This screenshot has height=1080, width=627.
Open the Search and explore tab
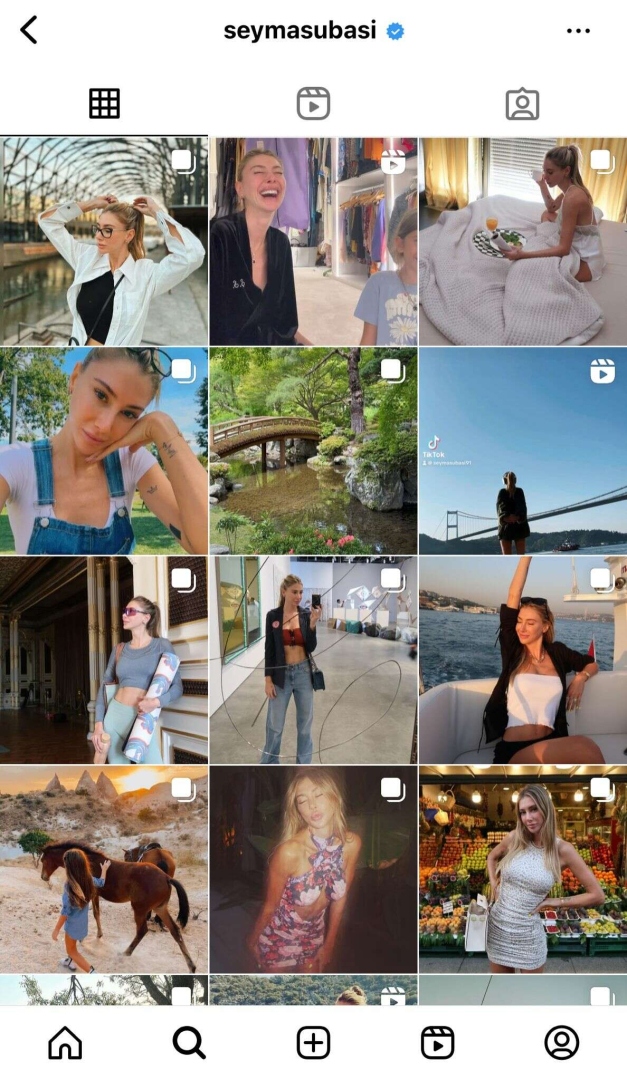pos(189,1043)
